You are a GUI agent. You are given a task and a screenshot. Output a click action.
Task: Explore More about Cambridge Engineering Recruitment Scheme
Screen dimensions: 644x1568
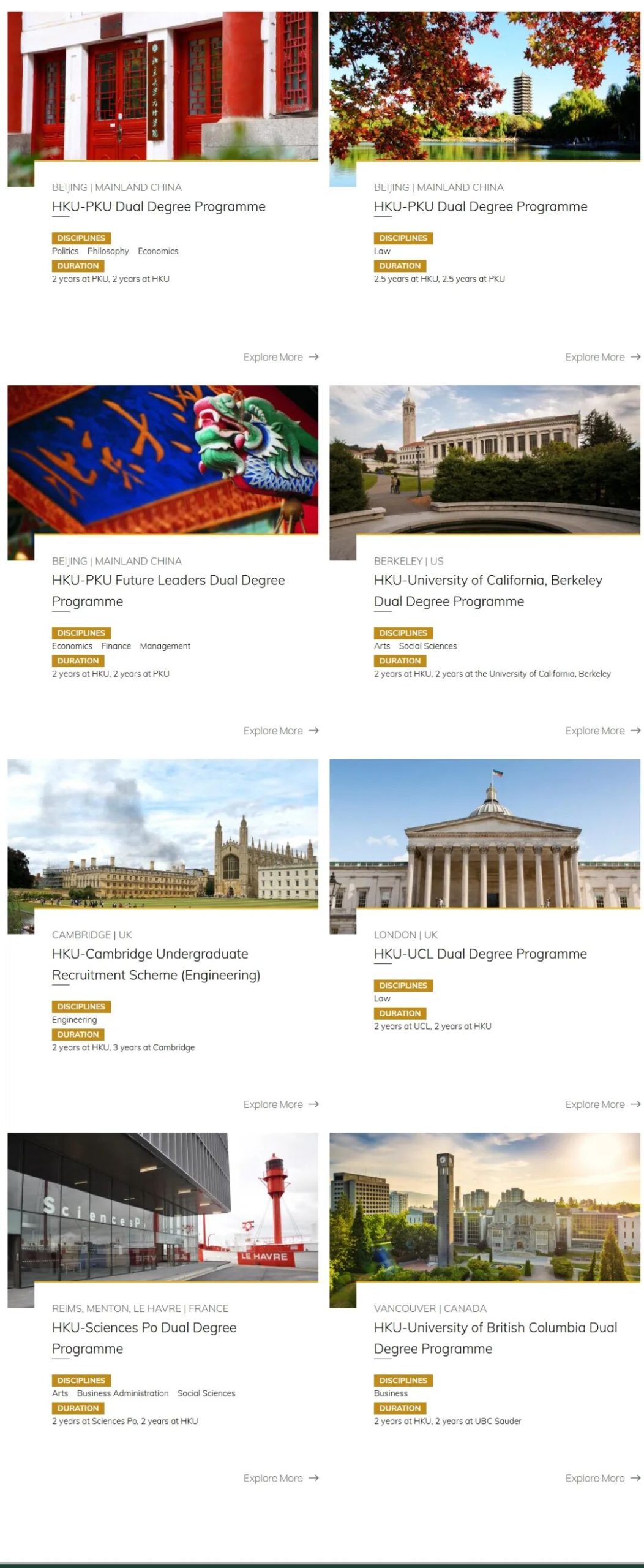(x=280, y=1104)
